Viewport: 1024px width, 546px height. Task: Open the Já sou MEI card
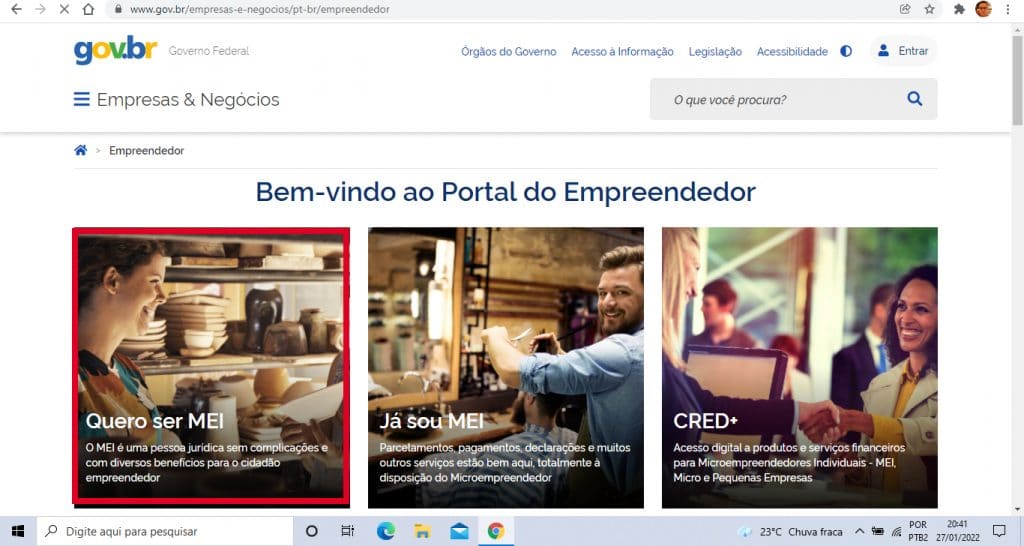click(x=505, y=366)
